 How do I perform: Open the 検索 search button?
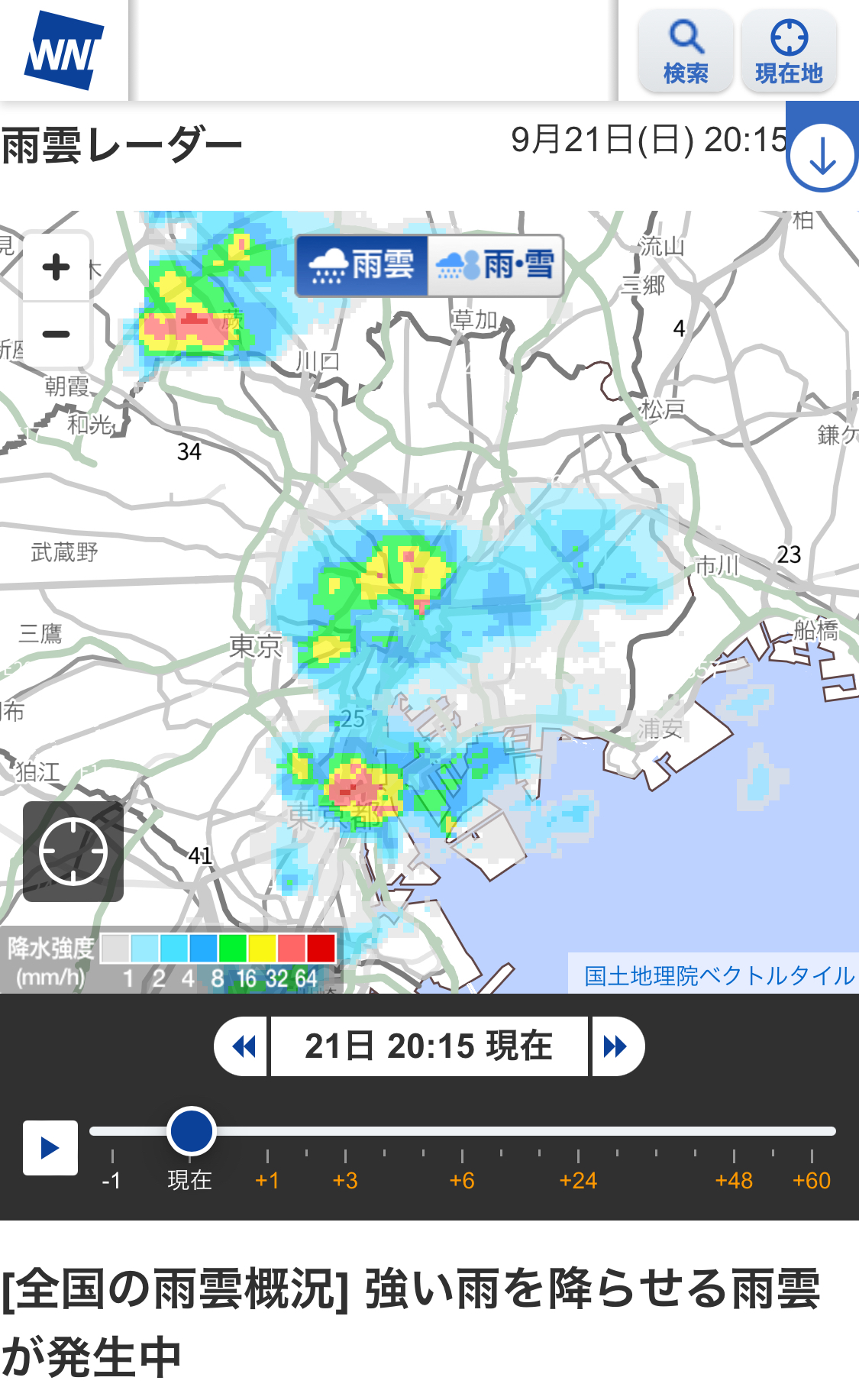[x=685, y=51]
